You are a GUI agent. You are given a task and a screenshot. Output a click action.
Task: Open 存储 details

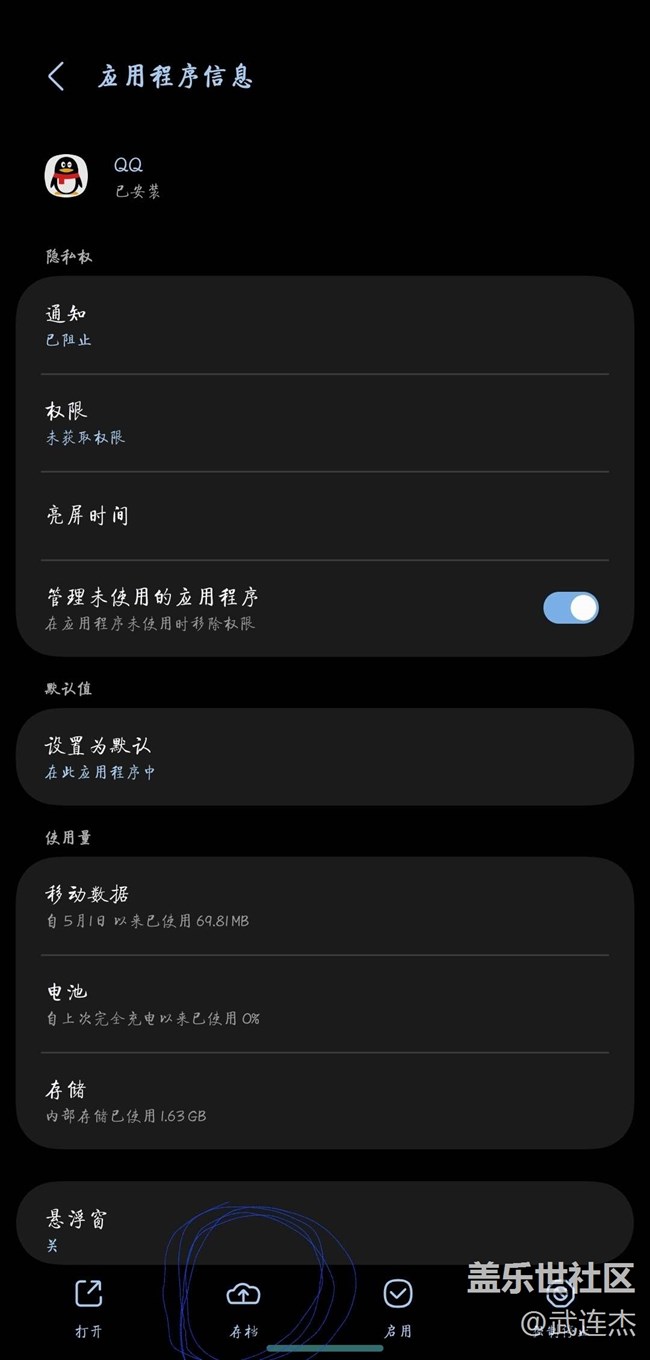[325, 1100]
